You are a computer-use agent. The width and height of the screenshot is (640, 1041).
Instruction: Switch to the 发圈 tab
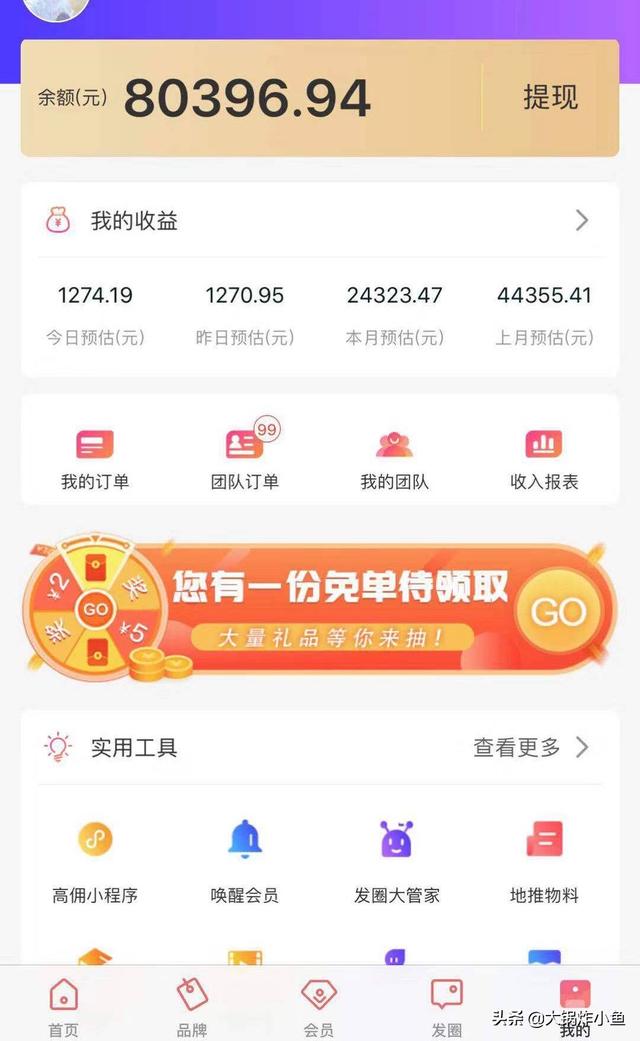(x=447, y=1006)
